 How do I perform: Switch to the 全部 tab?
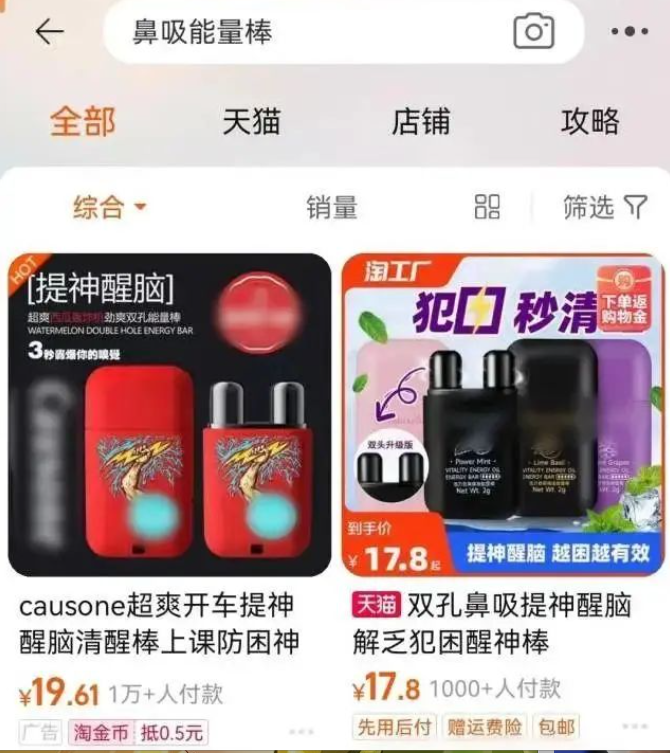(x=83, y=122)
